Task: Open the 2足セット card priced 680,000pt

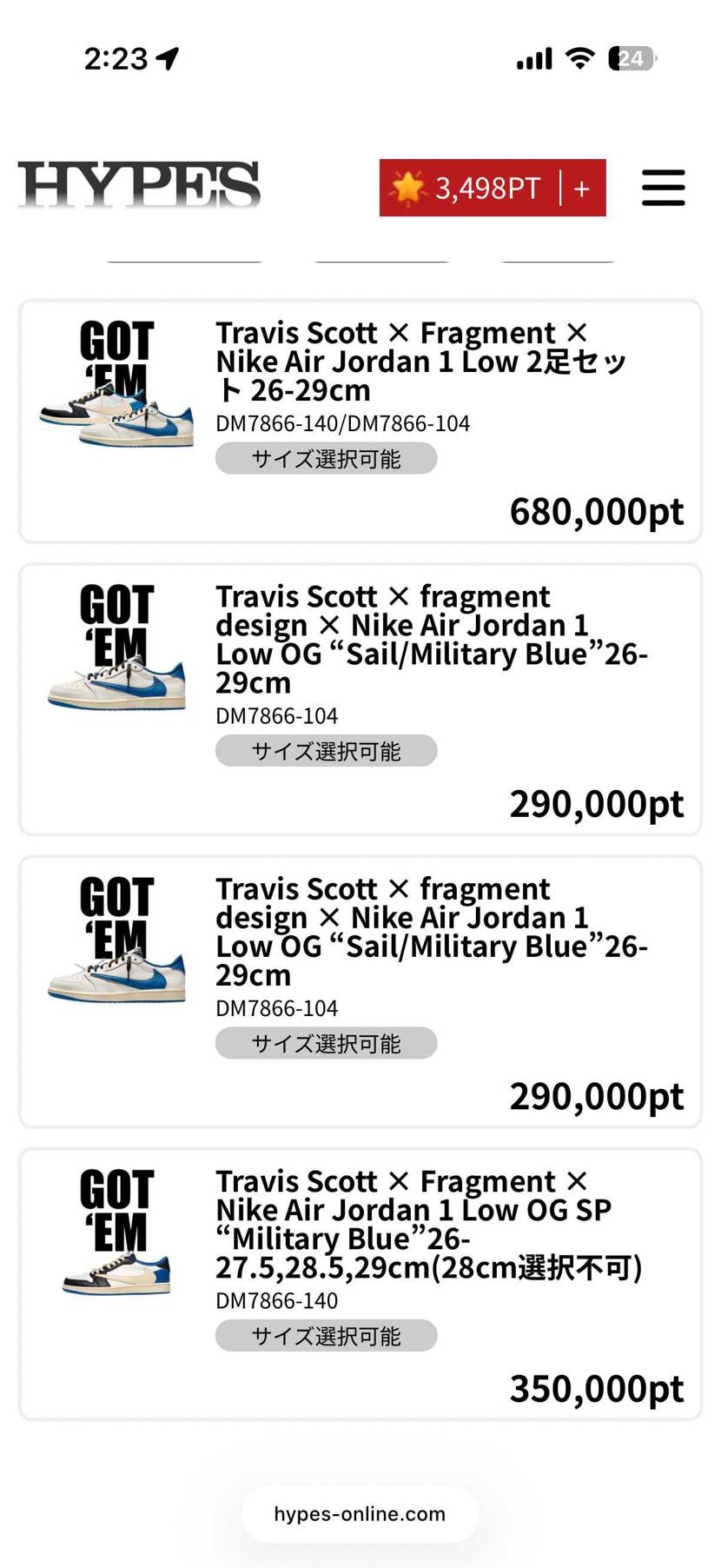Action: pos(360,422)
